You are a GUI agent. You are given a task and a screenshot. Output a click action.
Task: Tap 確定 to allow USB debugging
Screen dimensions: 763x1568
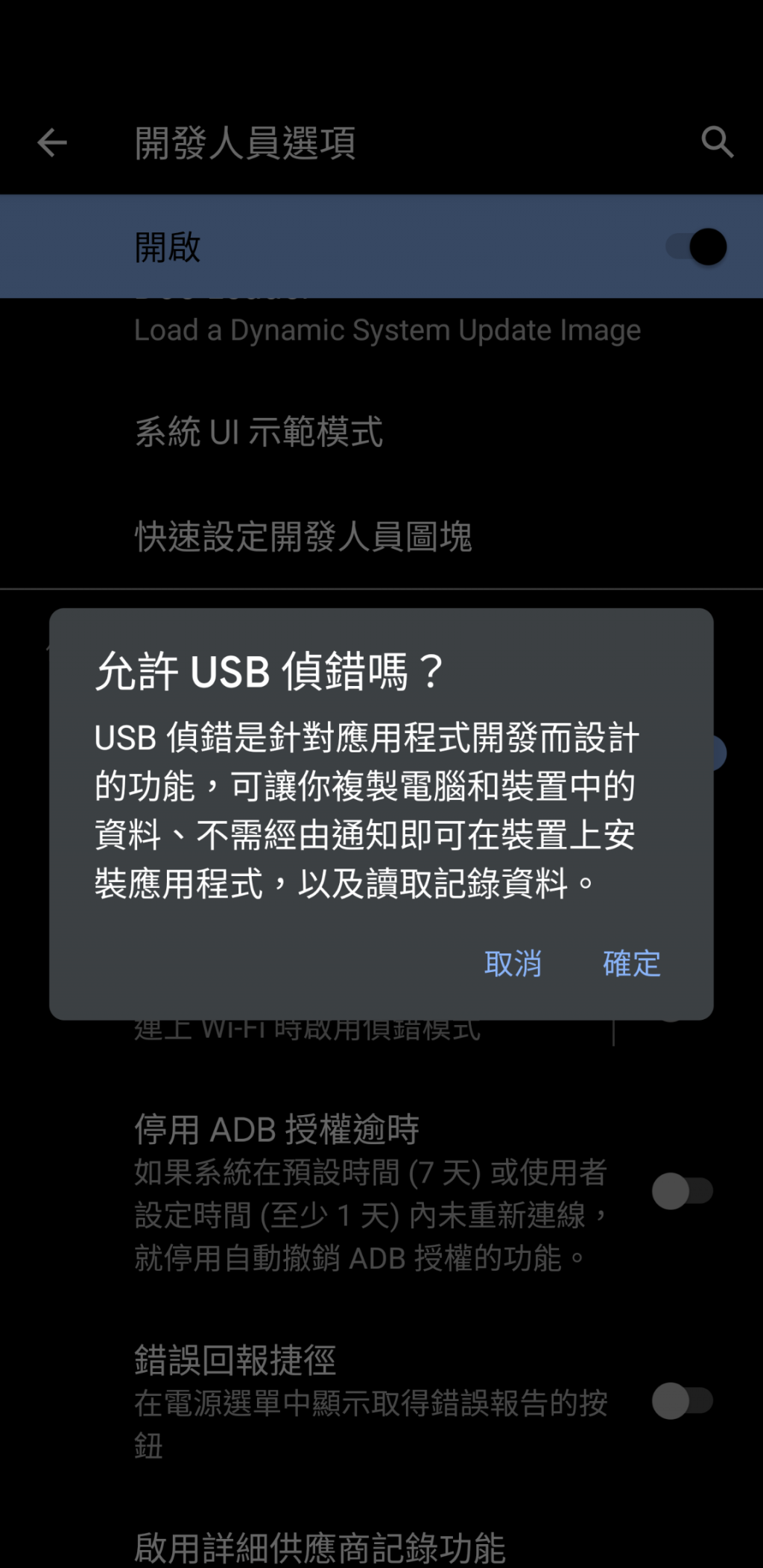point(631,963)
